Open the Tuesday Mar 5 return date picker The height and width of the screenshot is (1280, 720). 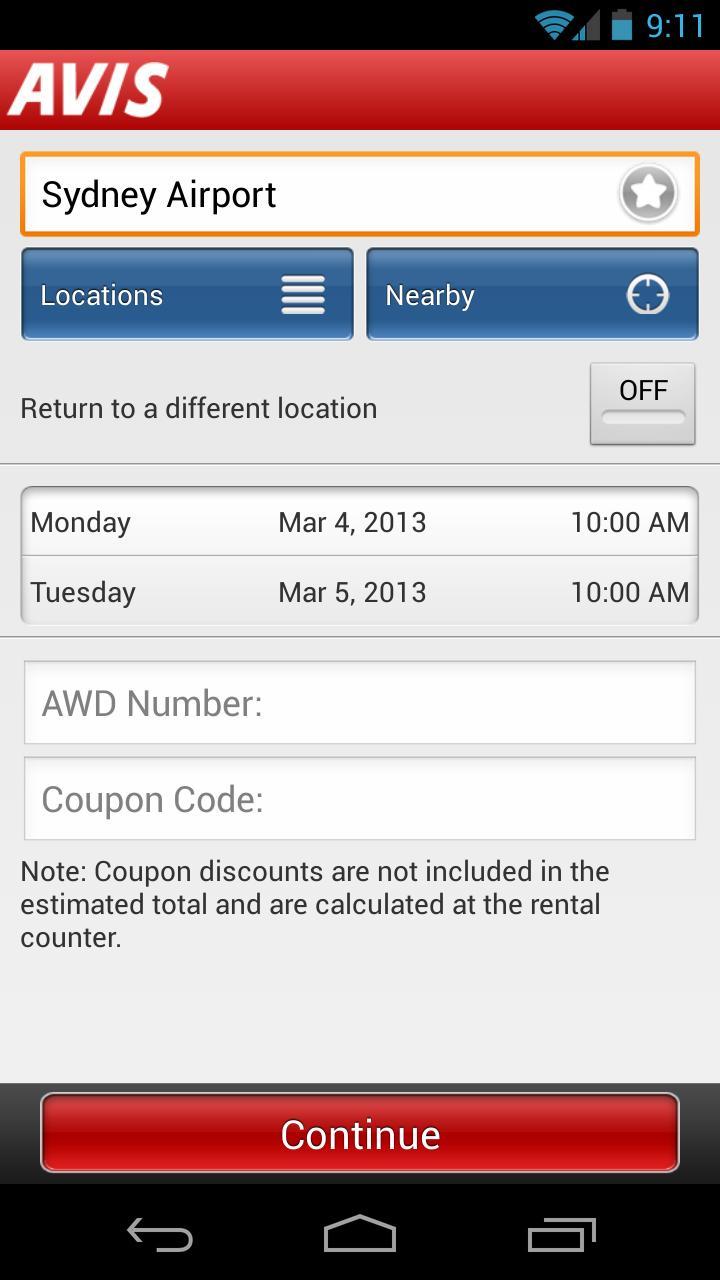click(352, 591)
